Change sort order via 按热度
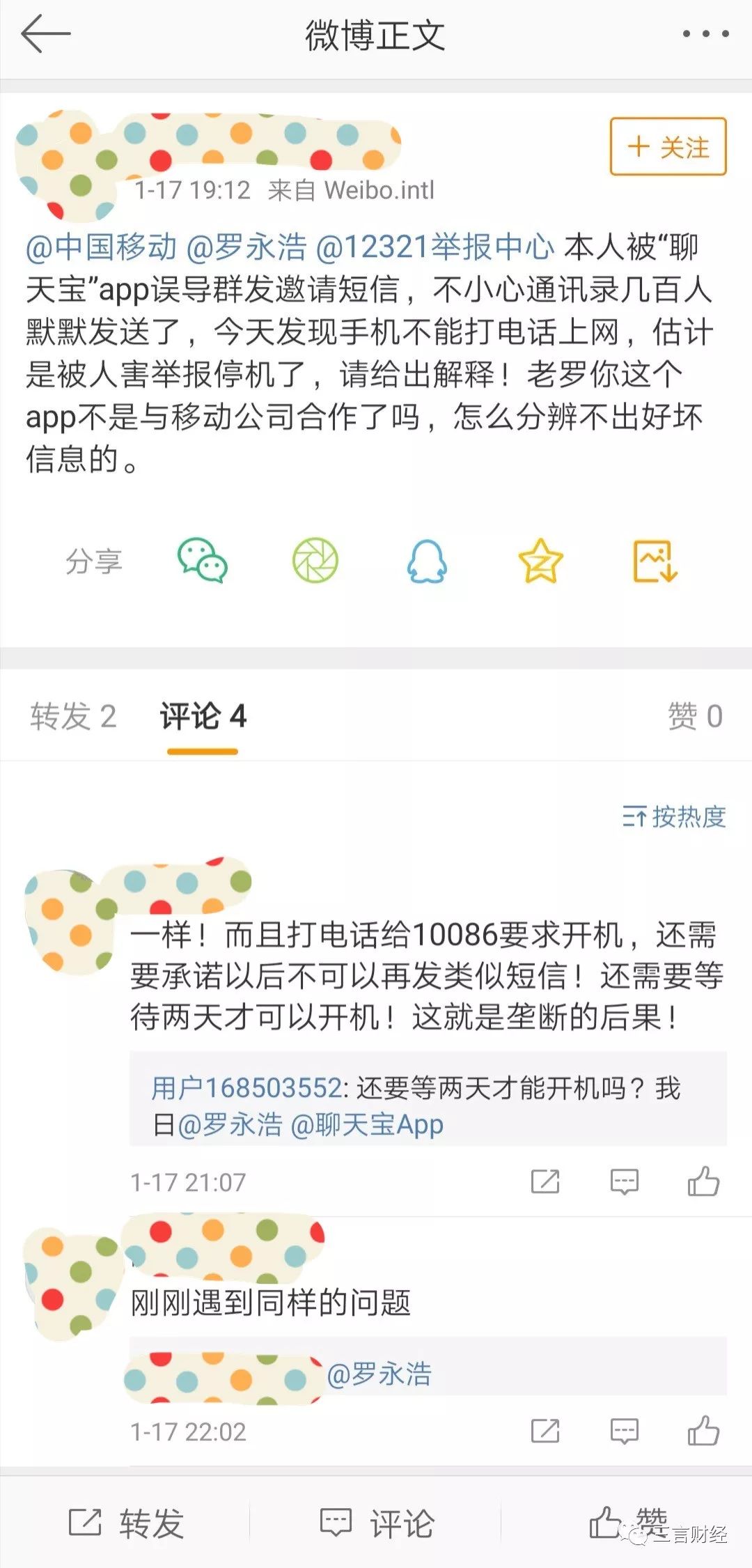This screenshot has width=752, height=1568. [x=674, y=816]
